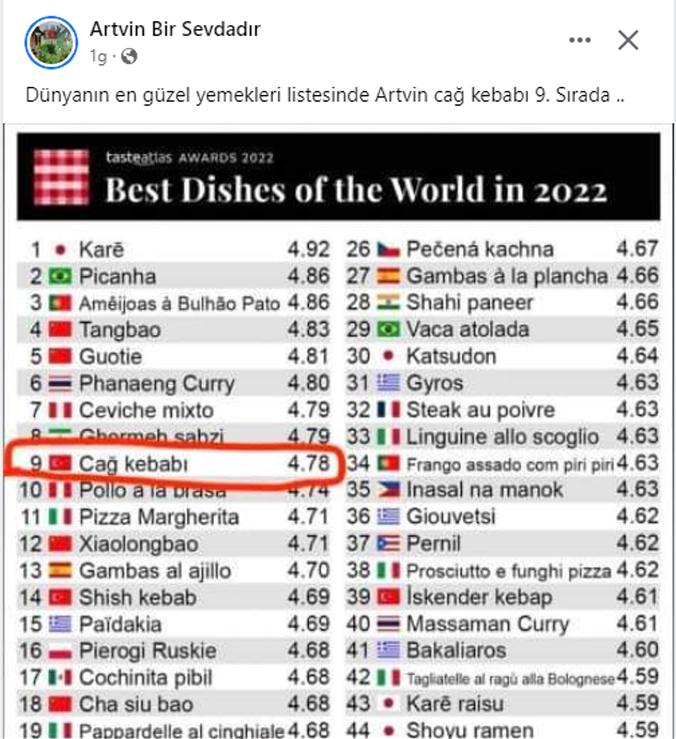Open Artvin Bir Sevdadır profile picture
Image resolution: width=676 pixels, height=739 pixels.
click(49, 41)
